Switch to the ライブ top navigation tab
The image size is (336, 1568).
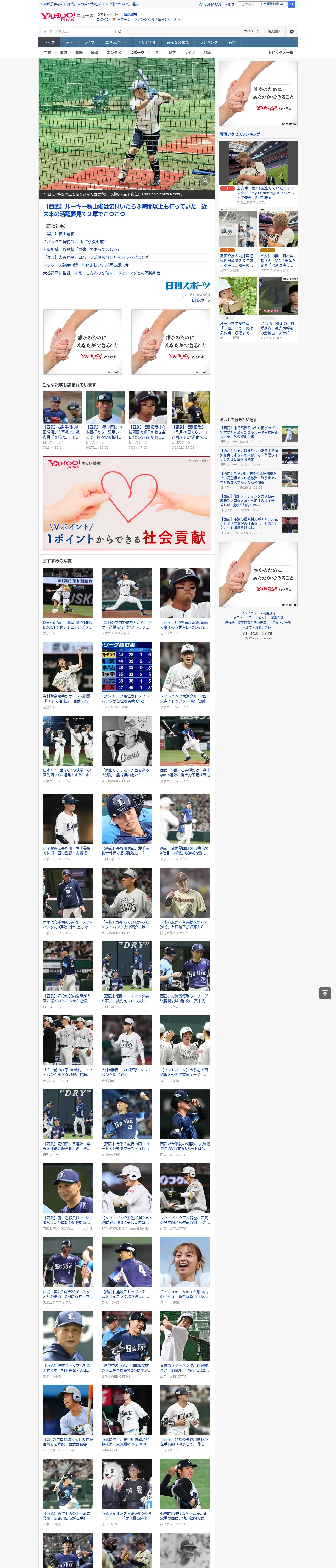89,43
